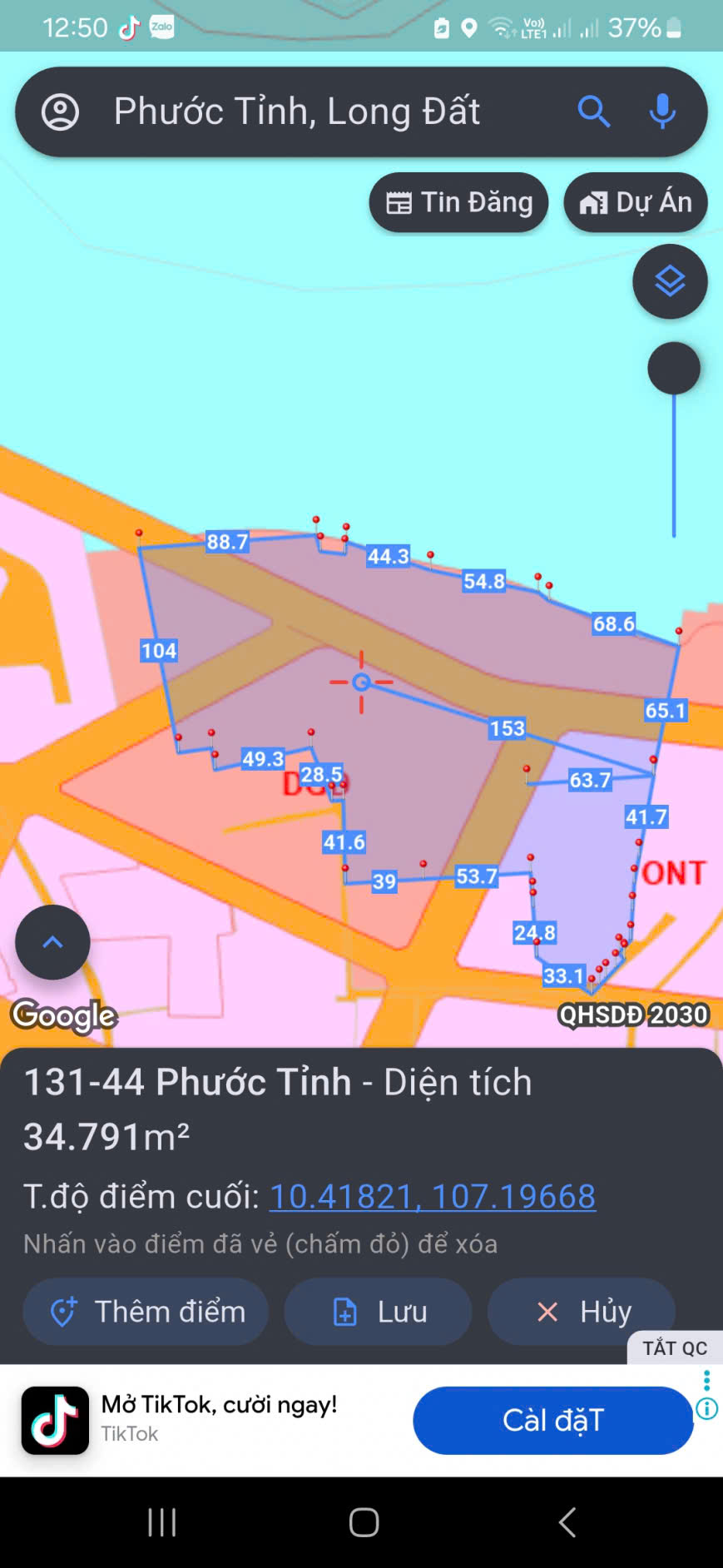The image size is (723, 1568).
Task: Open the last point coordinates link
Action: pos(432,1197)
